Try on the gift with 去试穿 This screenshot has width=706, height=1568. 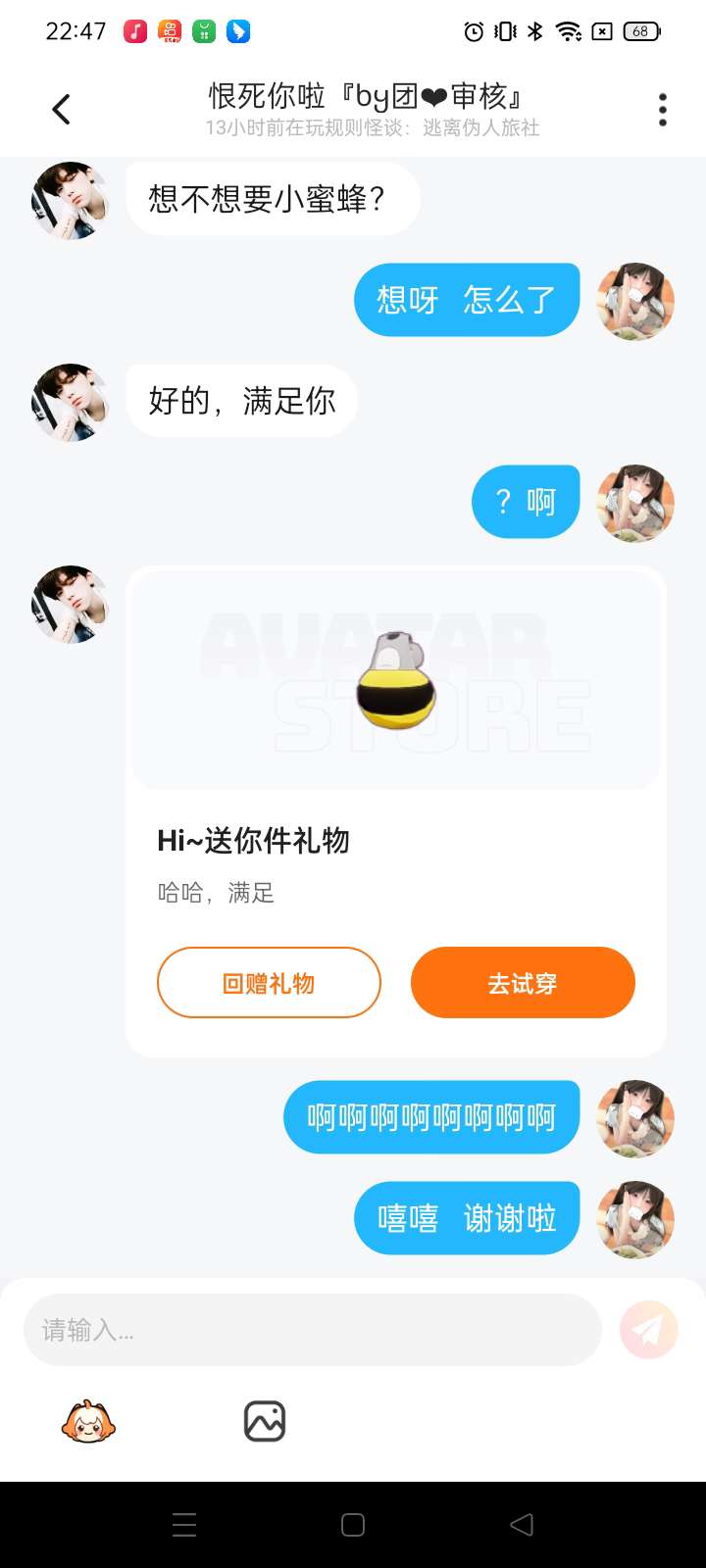coord(523,983)
